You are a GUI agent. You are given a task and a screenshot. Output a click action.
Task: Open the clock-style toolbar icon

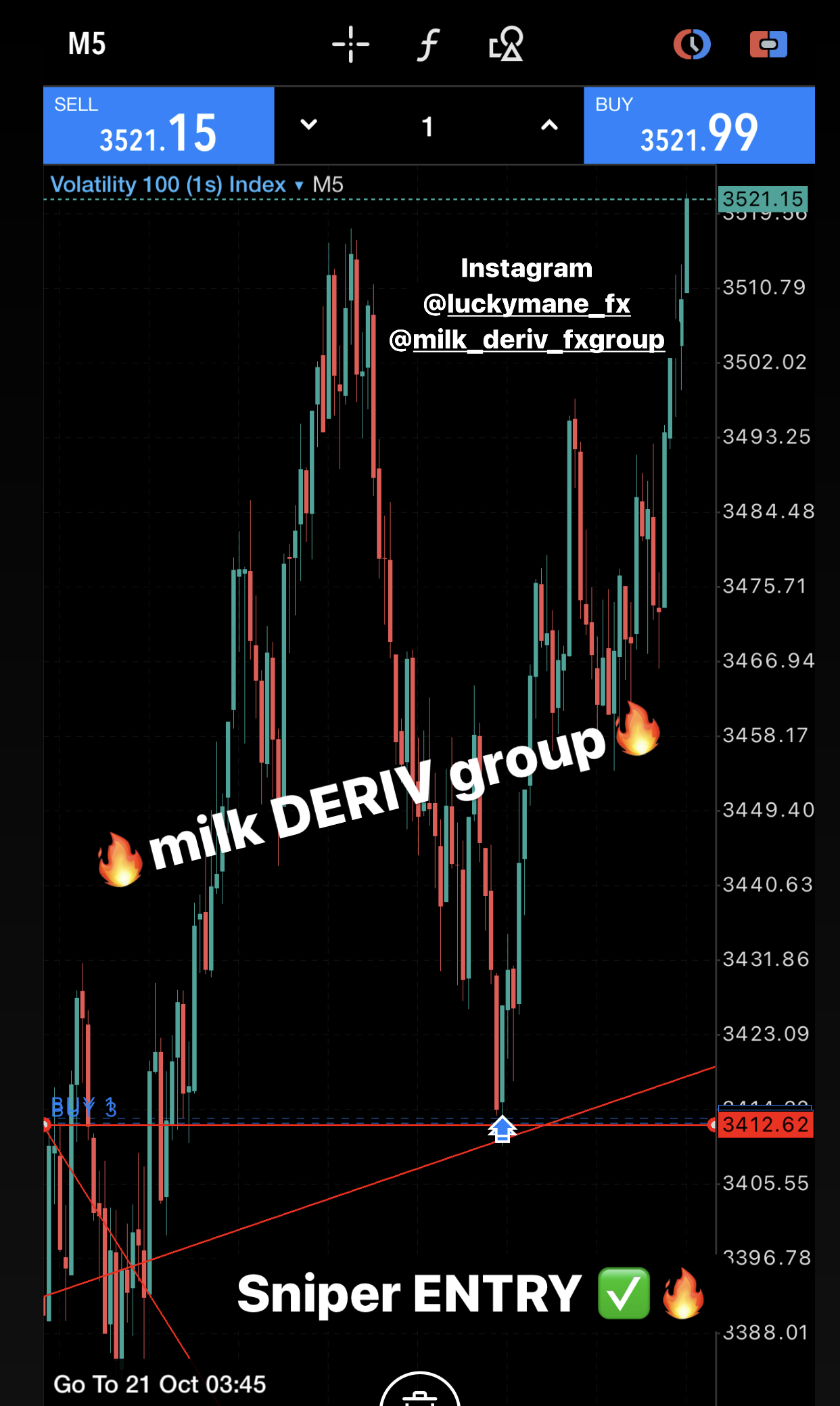pos(692,45)
